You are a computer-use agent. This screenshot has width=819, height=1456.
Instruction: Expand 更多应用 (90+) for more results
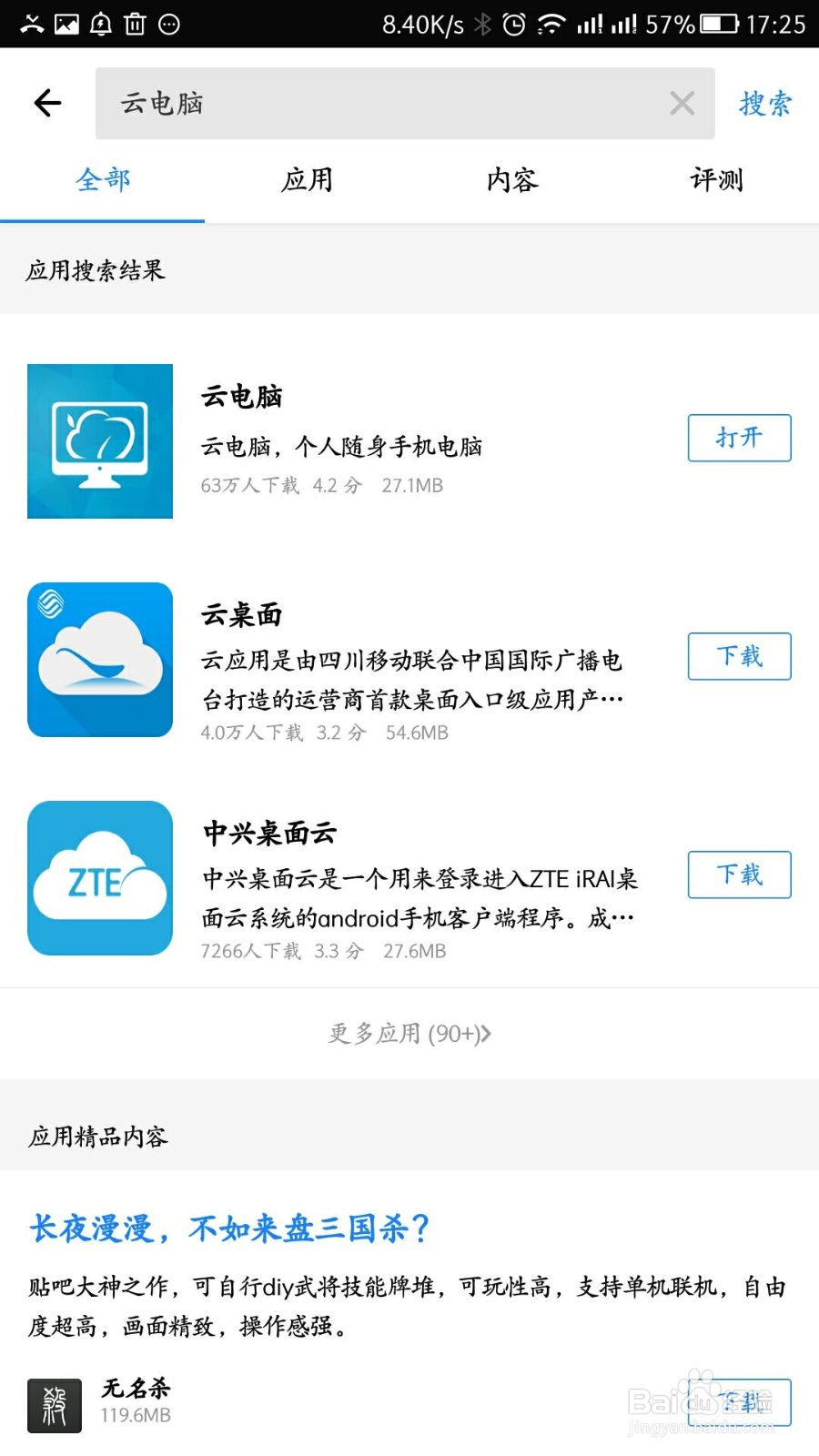click(409, 1033)
